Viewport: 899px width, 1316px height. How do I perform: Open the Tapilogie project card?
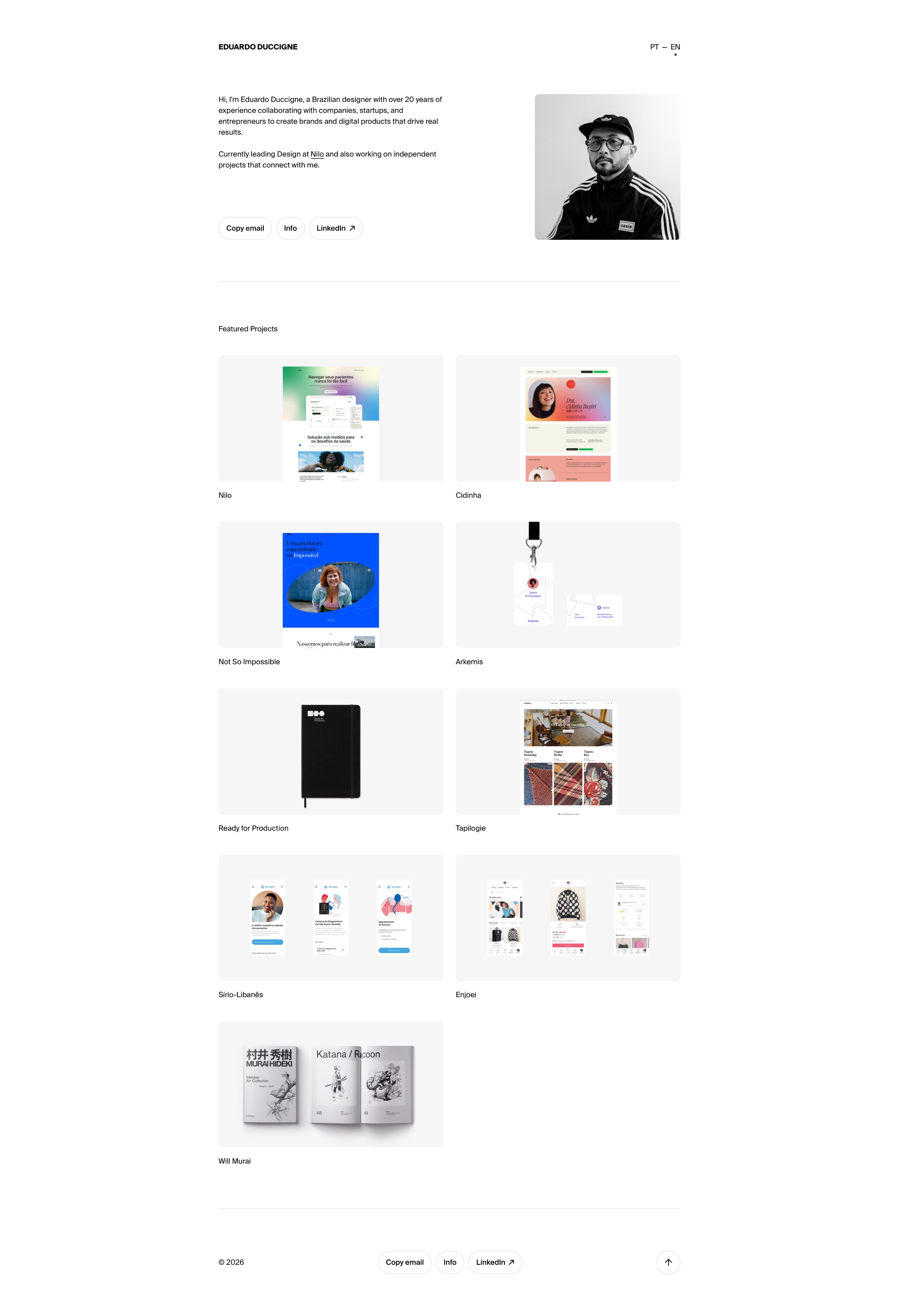[567, 751]
